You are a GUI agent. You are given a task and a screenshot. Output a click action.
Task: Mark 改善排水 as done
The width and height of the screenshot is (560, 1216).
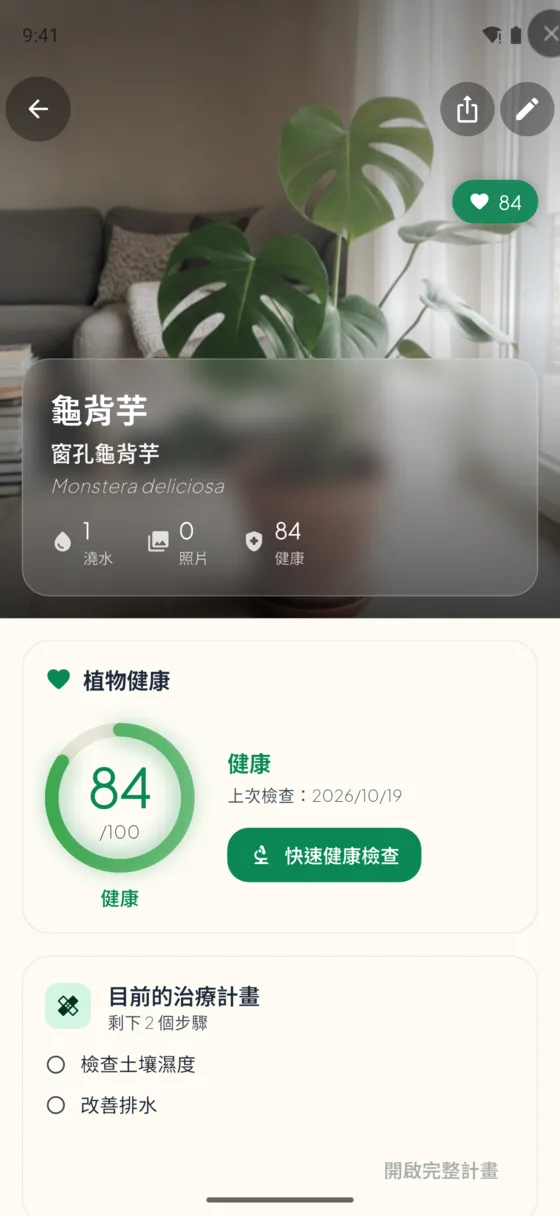56,1105
